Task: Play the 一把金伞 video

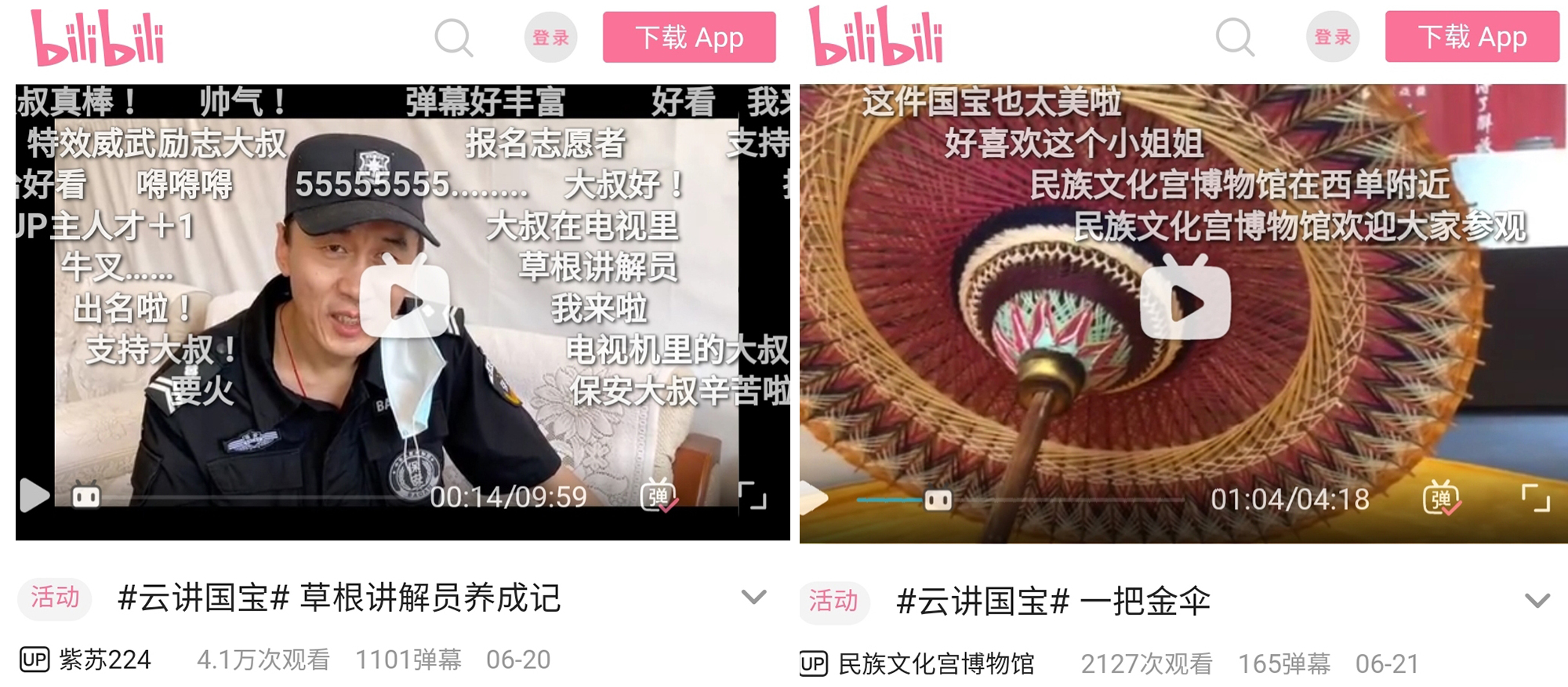Action: [1185, 304]
